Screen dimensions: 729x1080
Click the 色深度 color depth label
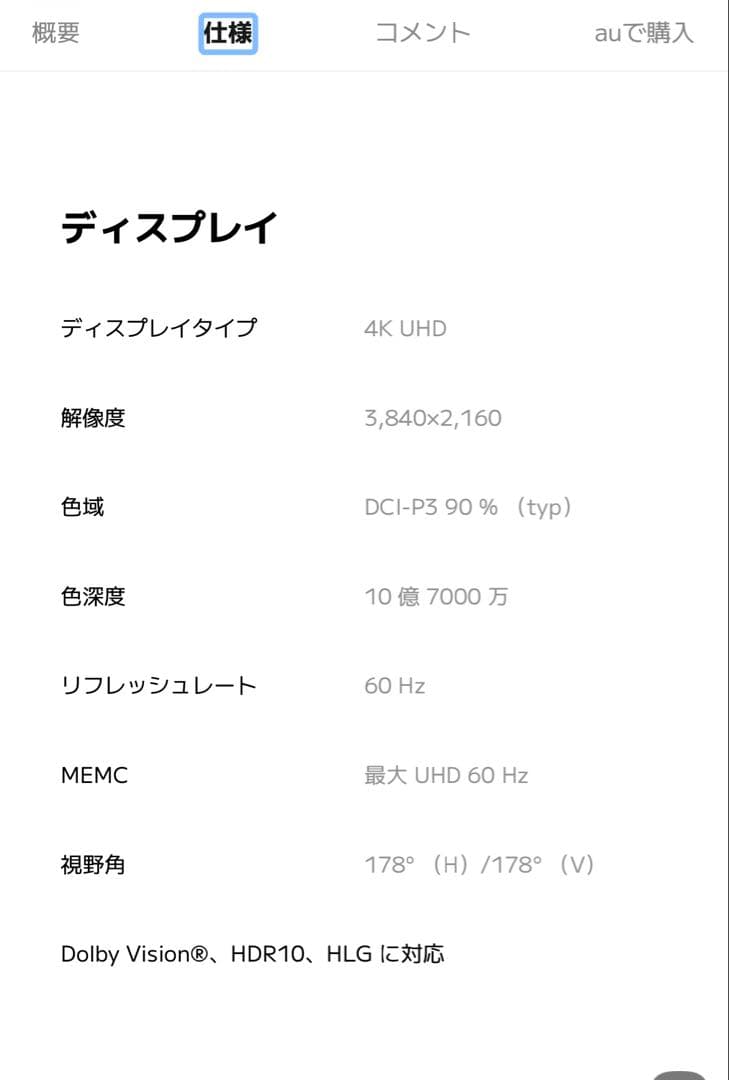[x=94, y=596]
